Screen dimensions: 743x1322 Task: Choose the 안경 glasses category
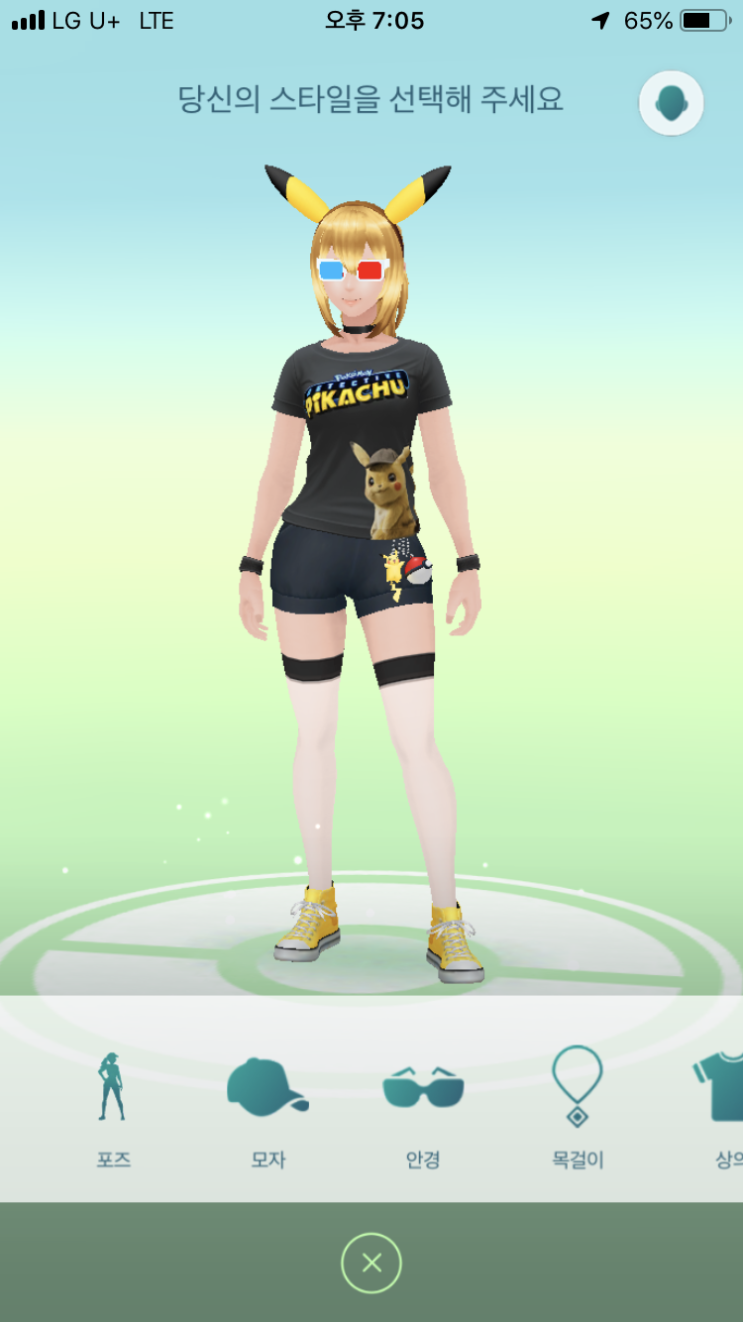(x=423, y=1108)
